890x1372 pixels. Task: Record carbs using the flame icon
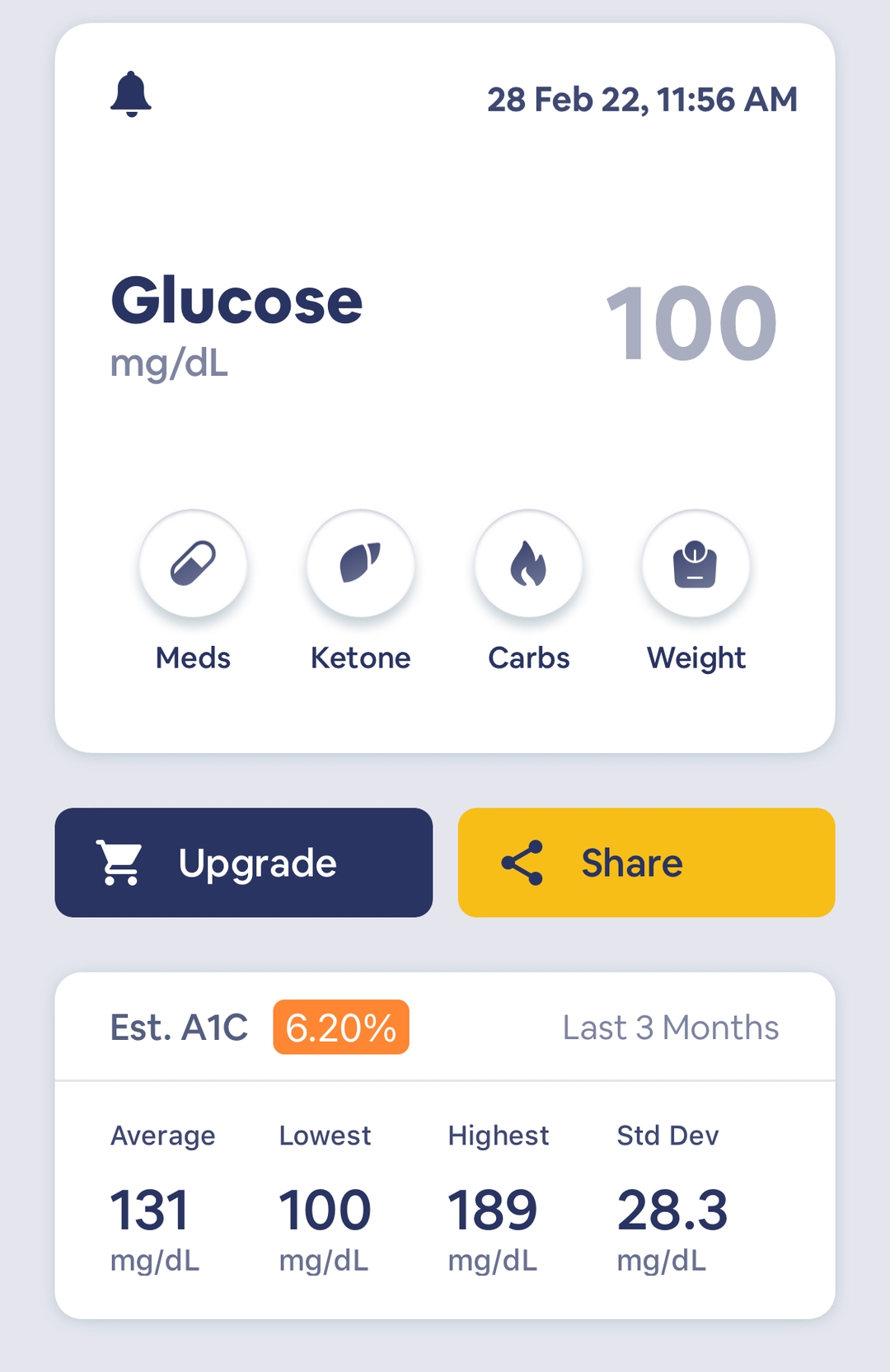tap(528, 565)
